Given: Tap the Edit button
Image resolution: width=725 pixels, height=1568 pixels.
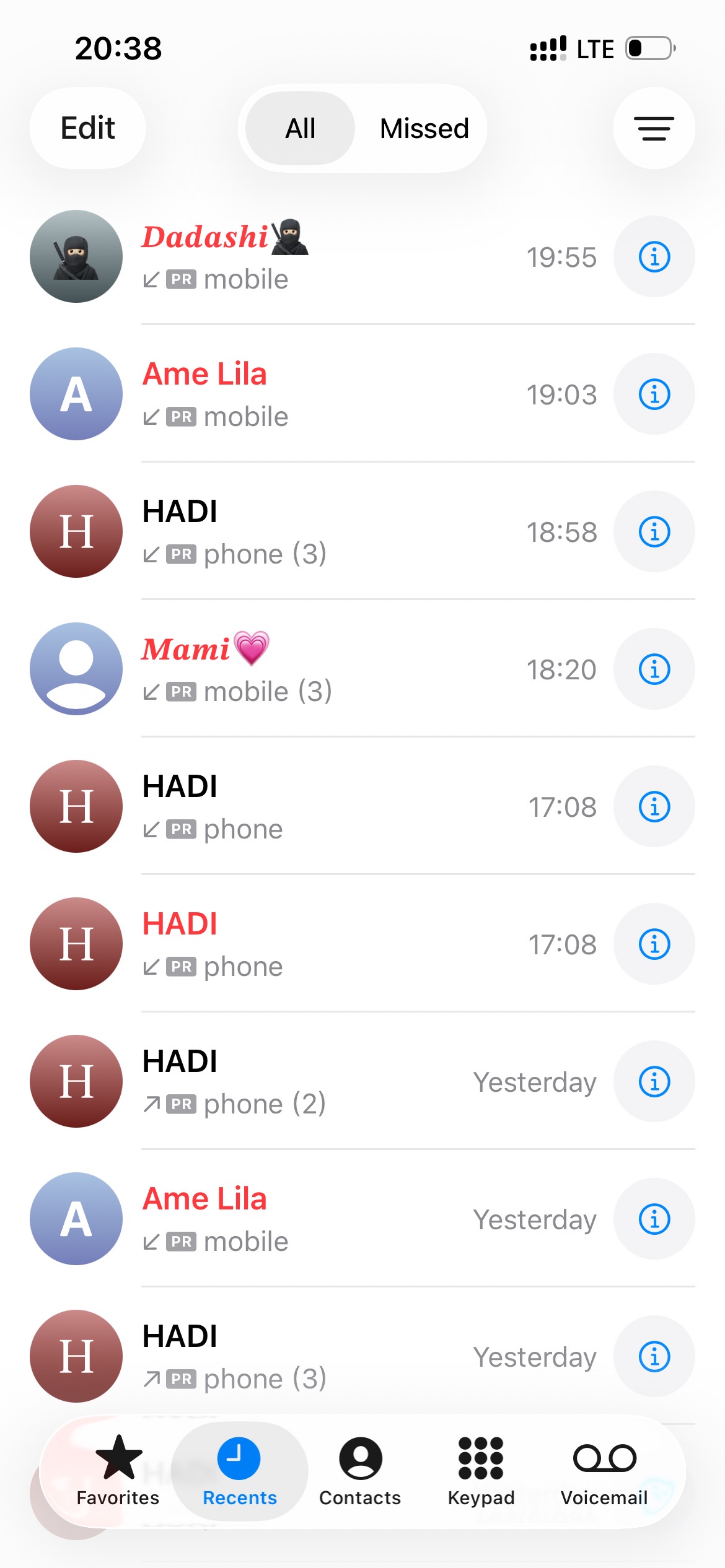Looking at the screenshot, I should [87, 128].
